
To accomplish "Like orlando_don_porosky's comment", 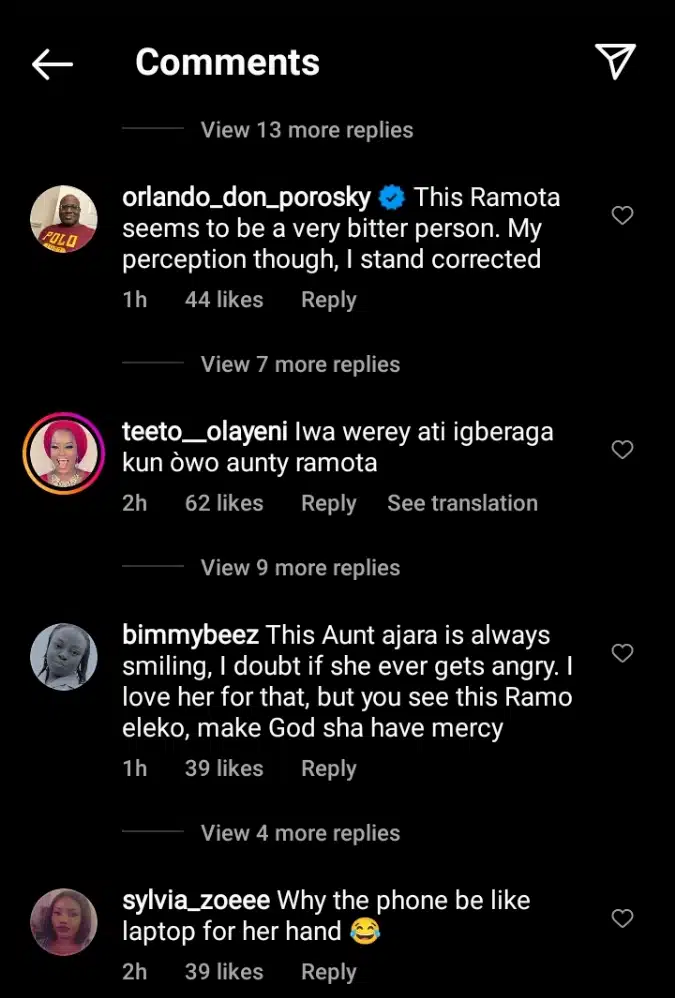I will coord(622,215).
